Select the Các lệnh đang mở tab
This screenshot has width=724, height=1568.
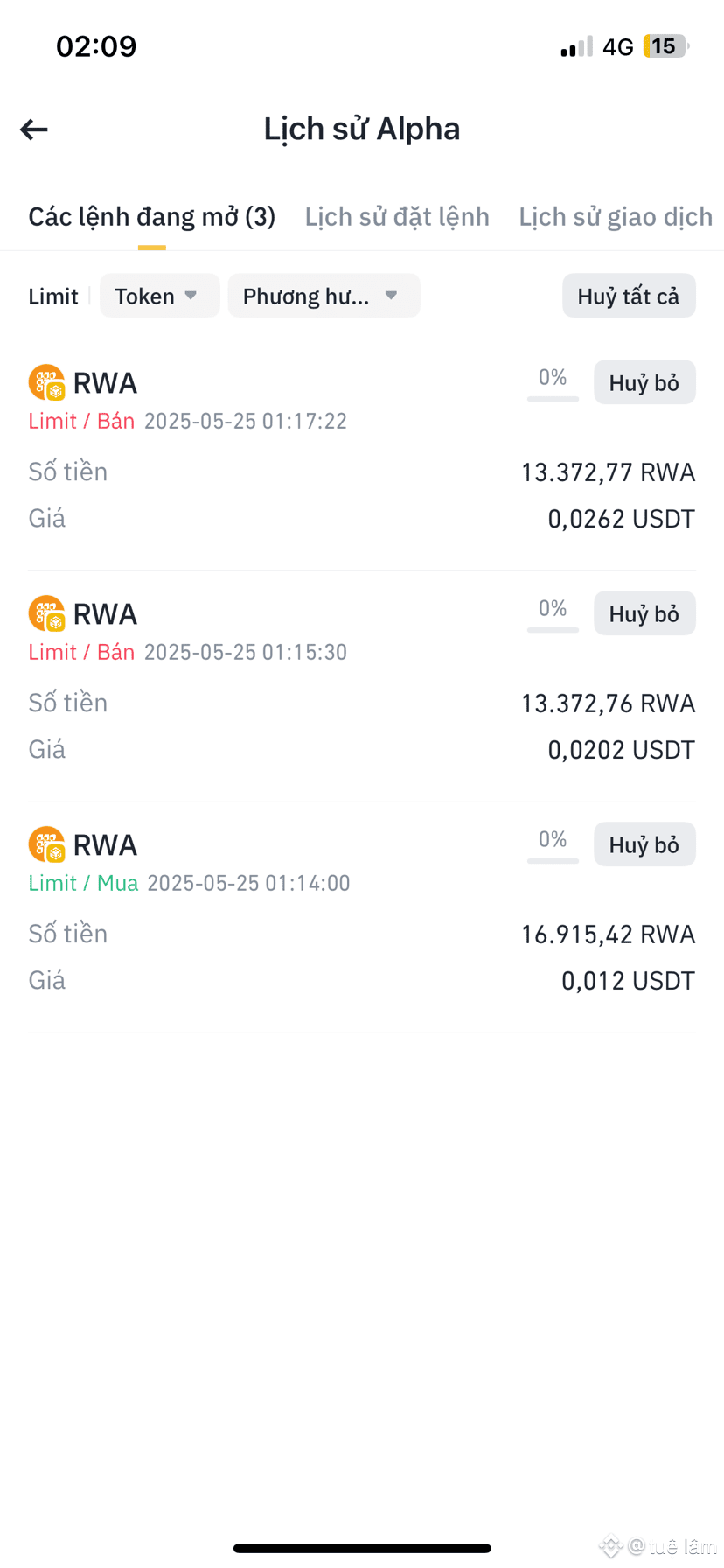(152, 217)
